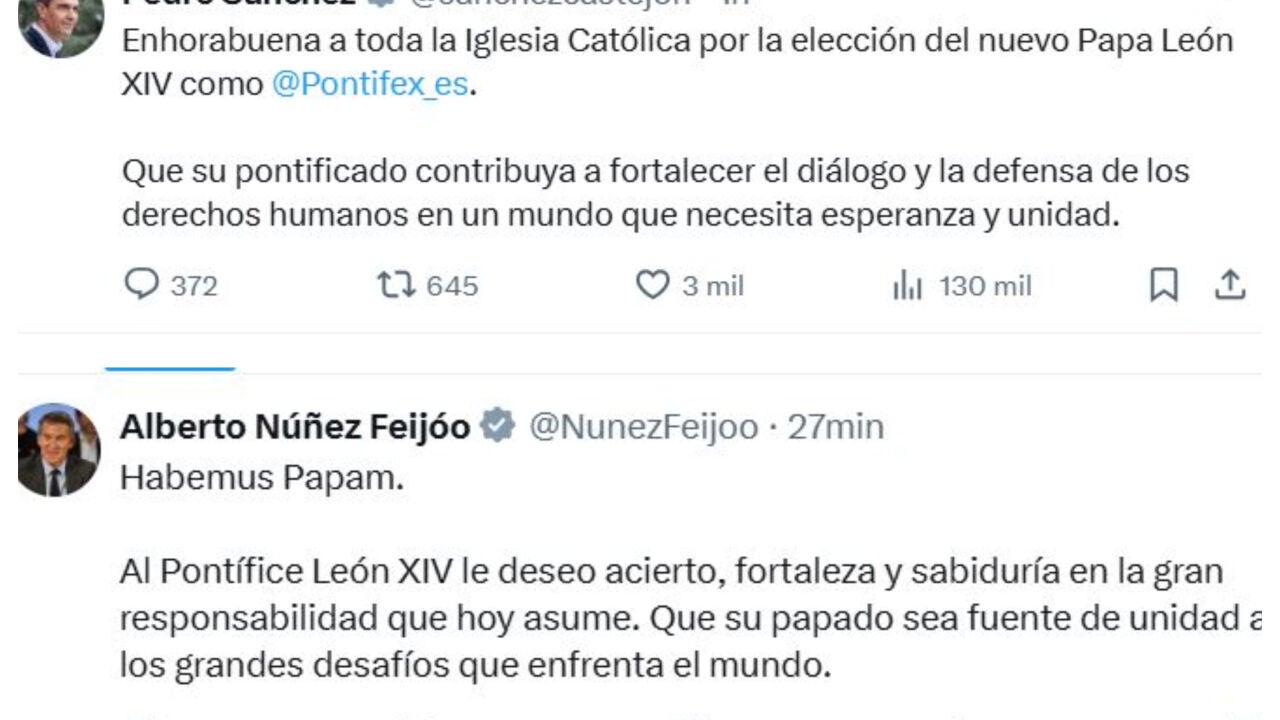Open the top tweet author's avatar
Viewport: 1280px width, 720px height.
click(x=60, y=25)
